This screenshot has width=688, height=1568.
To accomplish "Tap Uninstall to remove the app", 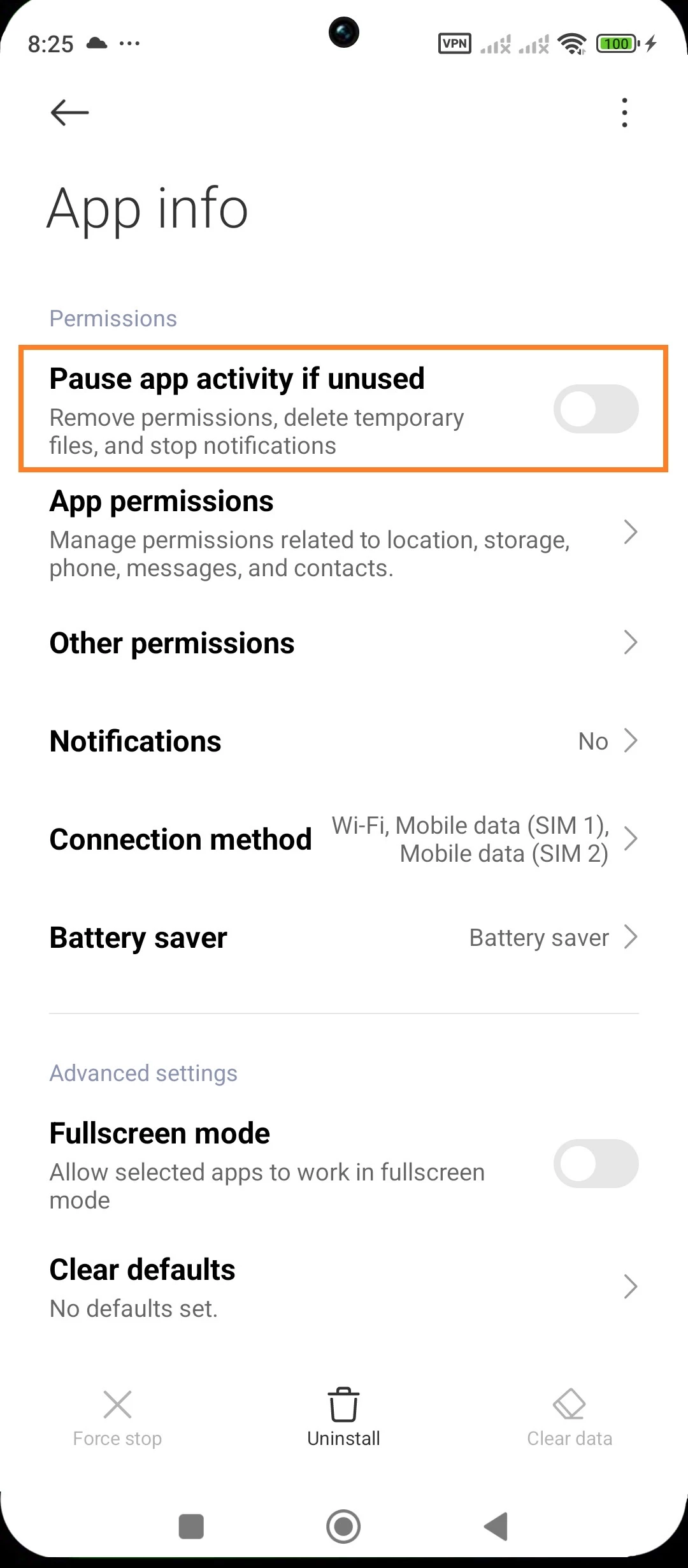I will (343, 1416).
